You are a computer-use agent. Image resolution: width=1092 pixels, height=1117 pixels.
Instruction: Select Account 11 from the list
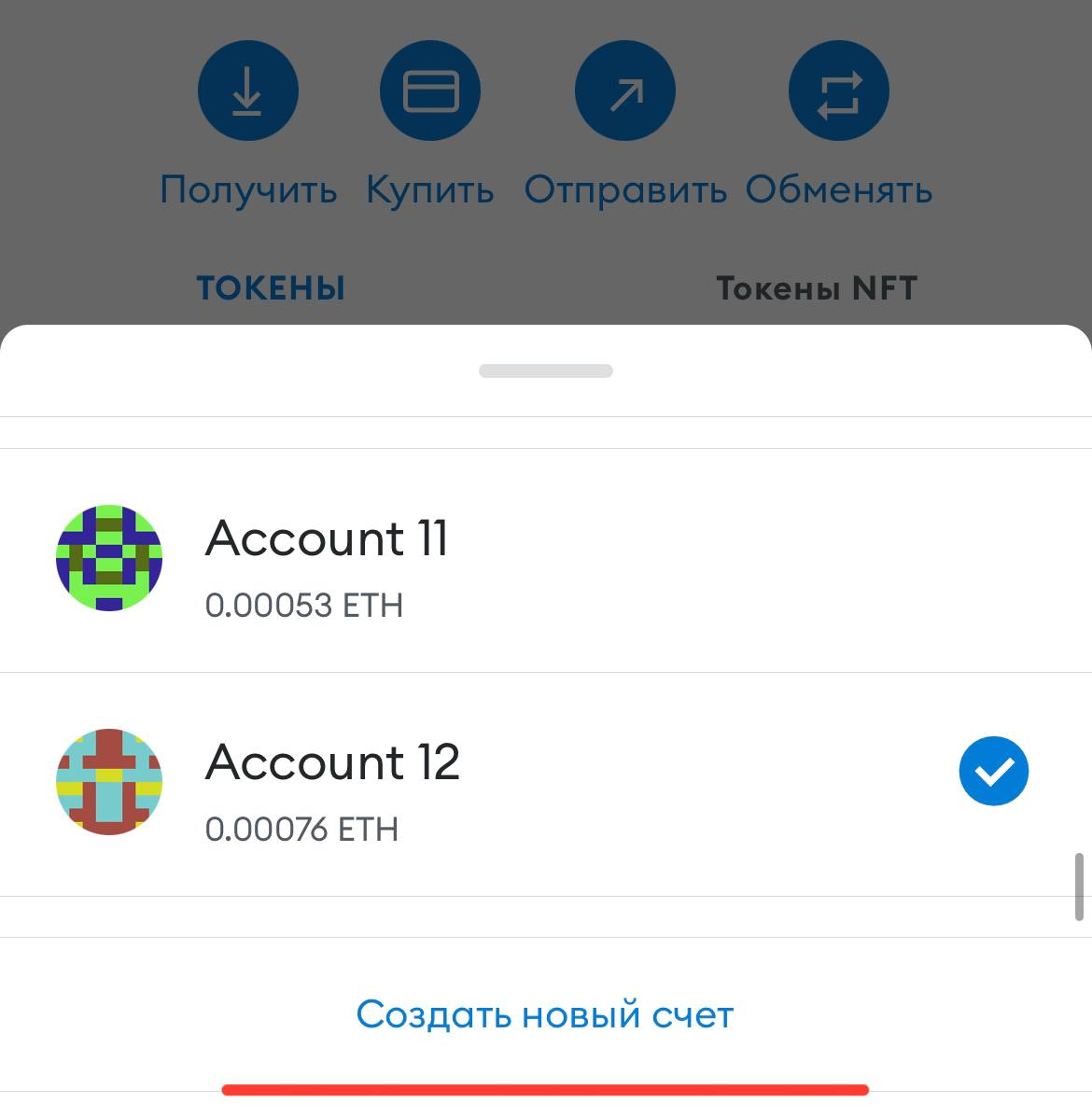click(327, 560)
